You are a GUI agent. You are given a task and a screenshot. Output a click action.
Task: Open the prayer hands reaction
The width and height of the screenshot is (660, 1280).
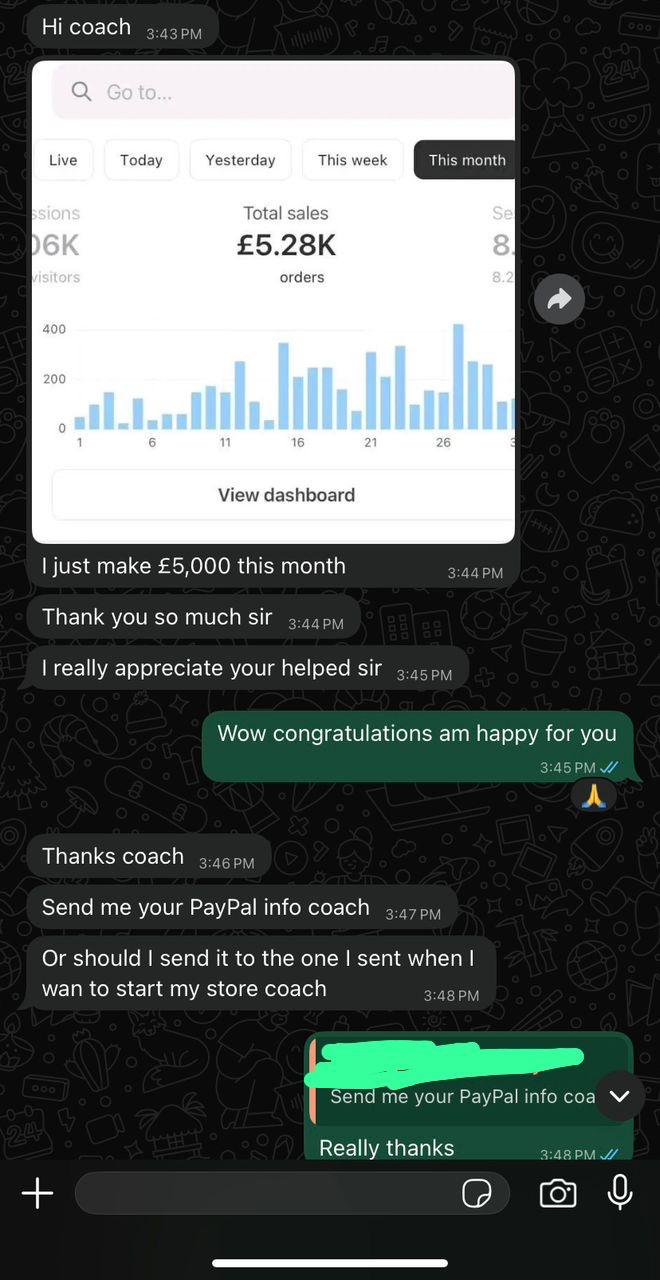tap(593, 796)
